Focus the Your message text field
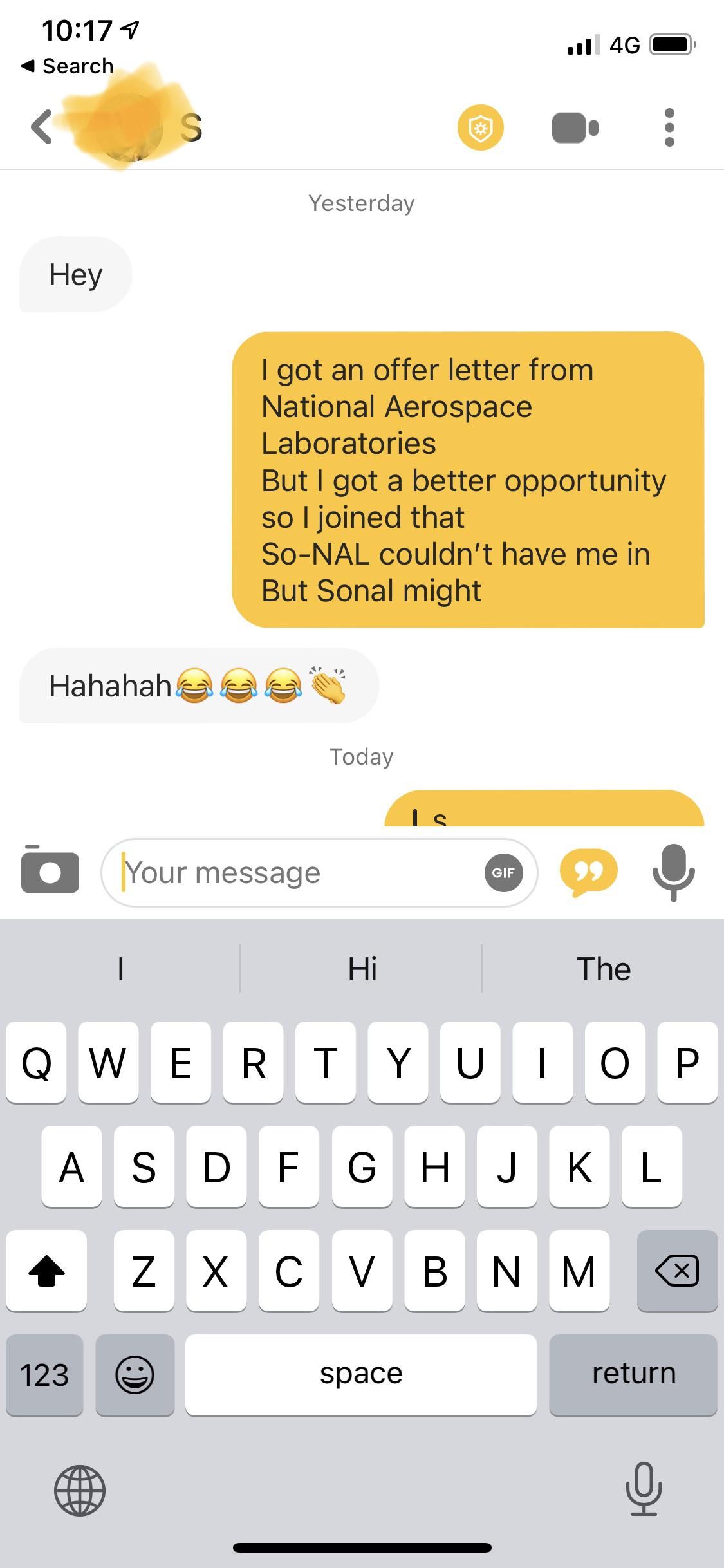 pyautogui.click(x=296, y=873)
